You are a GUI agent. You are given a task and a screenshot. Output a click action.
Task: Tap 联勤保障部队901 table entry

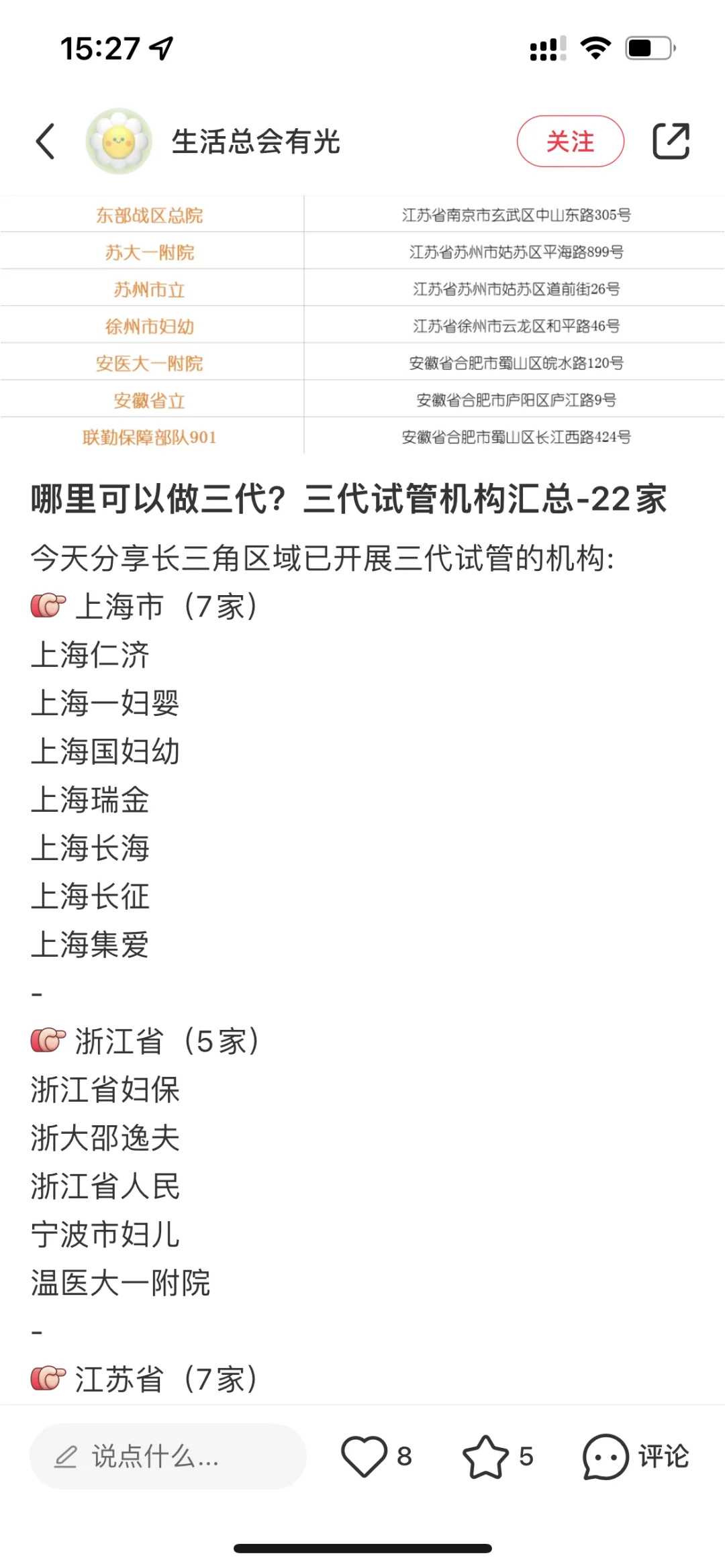tap(149, 437)
